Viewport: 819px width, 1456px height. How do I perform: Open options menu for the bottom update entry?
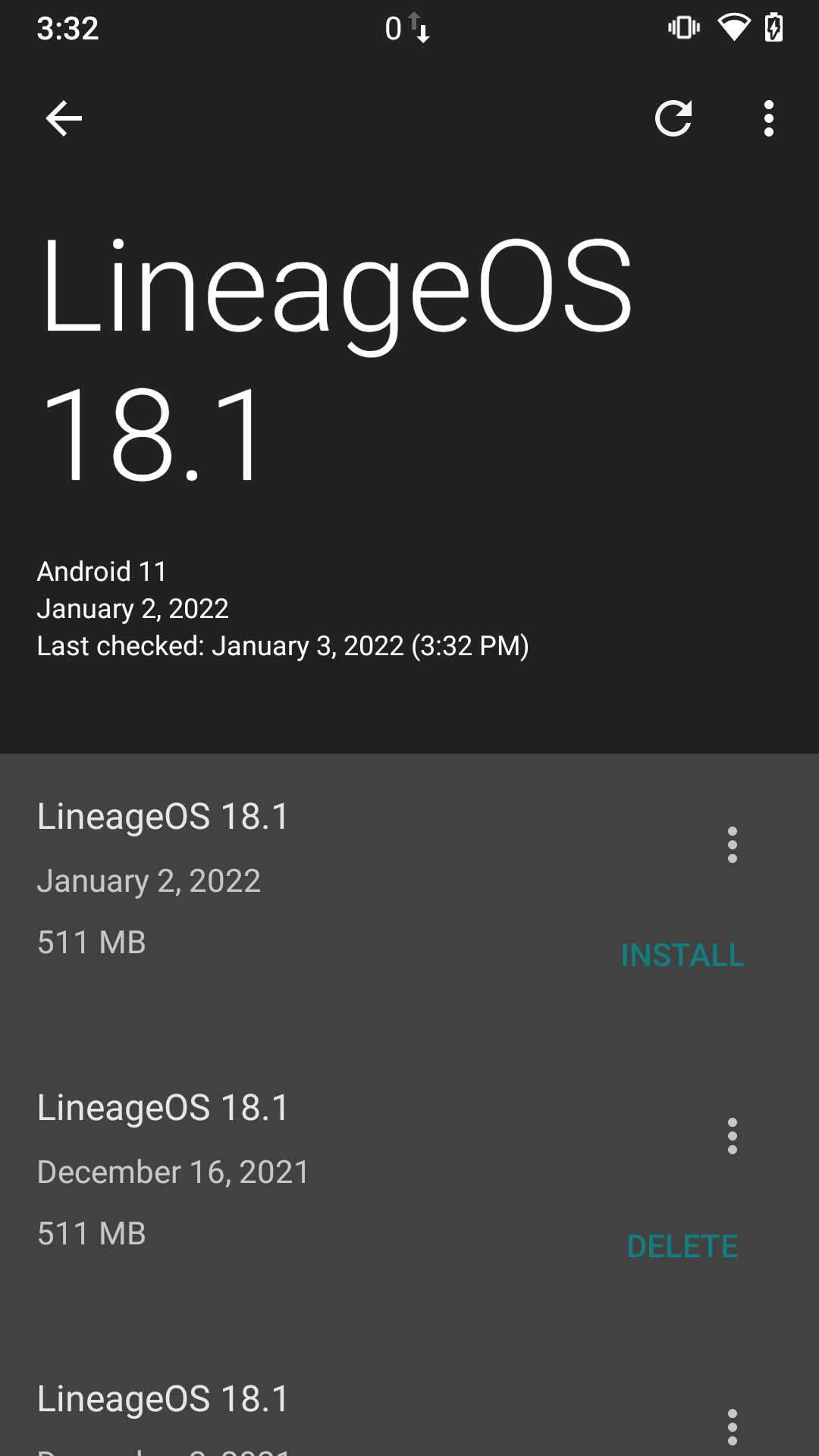coord(733,1426)
